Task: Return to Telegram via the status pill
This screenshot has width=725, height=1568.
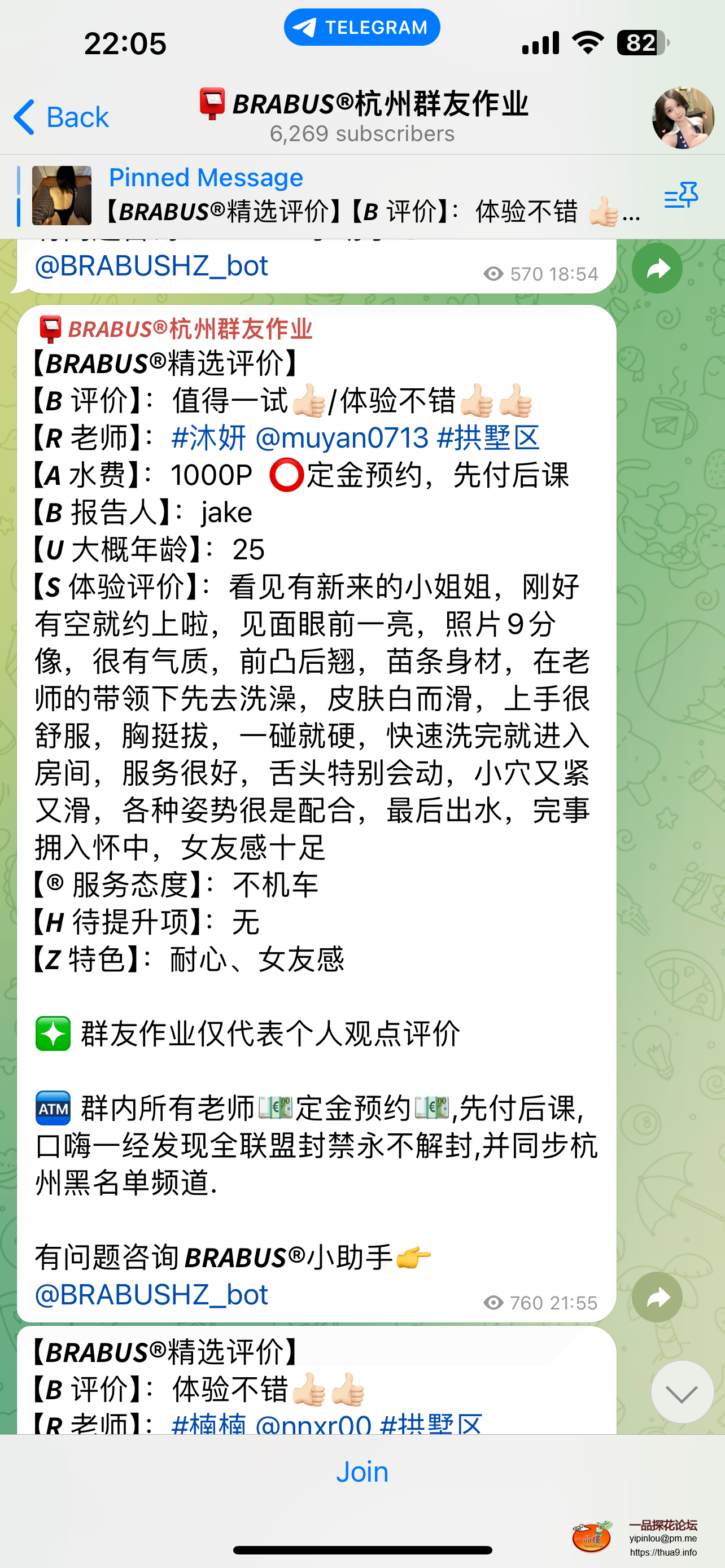Action: point(362,28)
